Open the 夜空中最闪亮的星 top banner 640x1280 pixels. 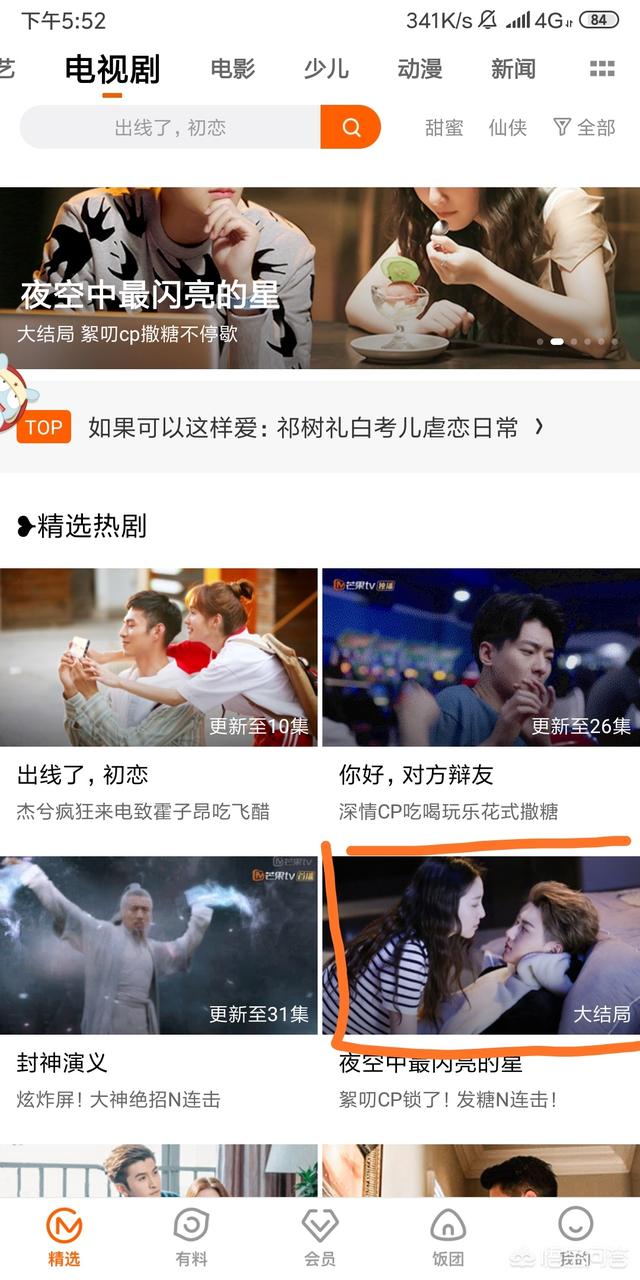tap(320, 277)
